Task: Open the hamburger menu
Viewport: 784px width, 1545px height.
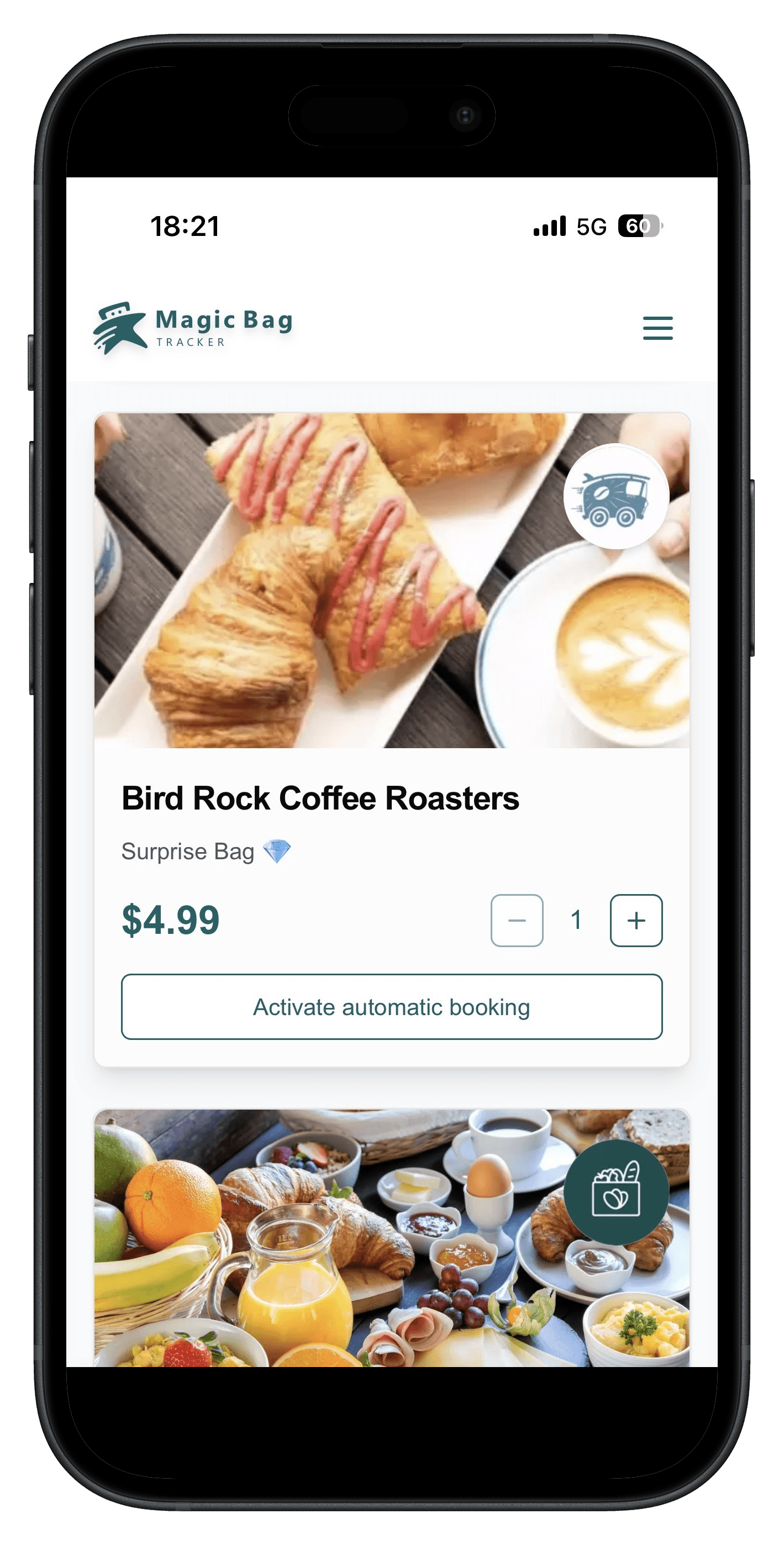Action: [x=657, y=328]
